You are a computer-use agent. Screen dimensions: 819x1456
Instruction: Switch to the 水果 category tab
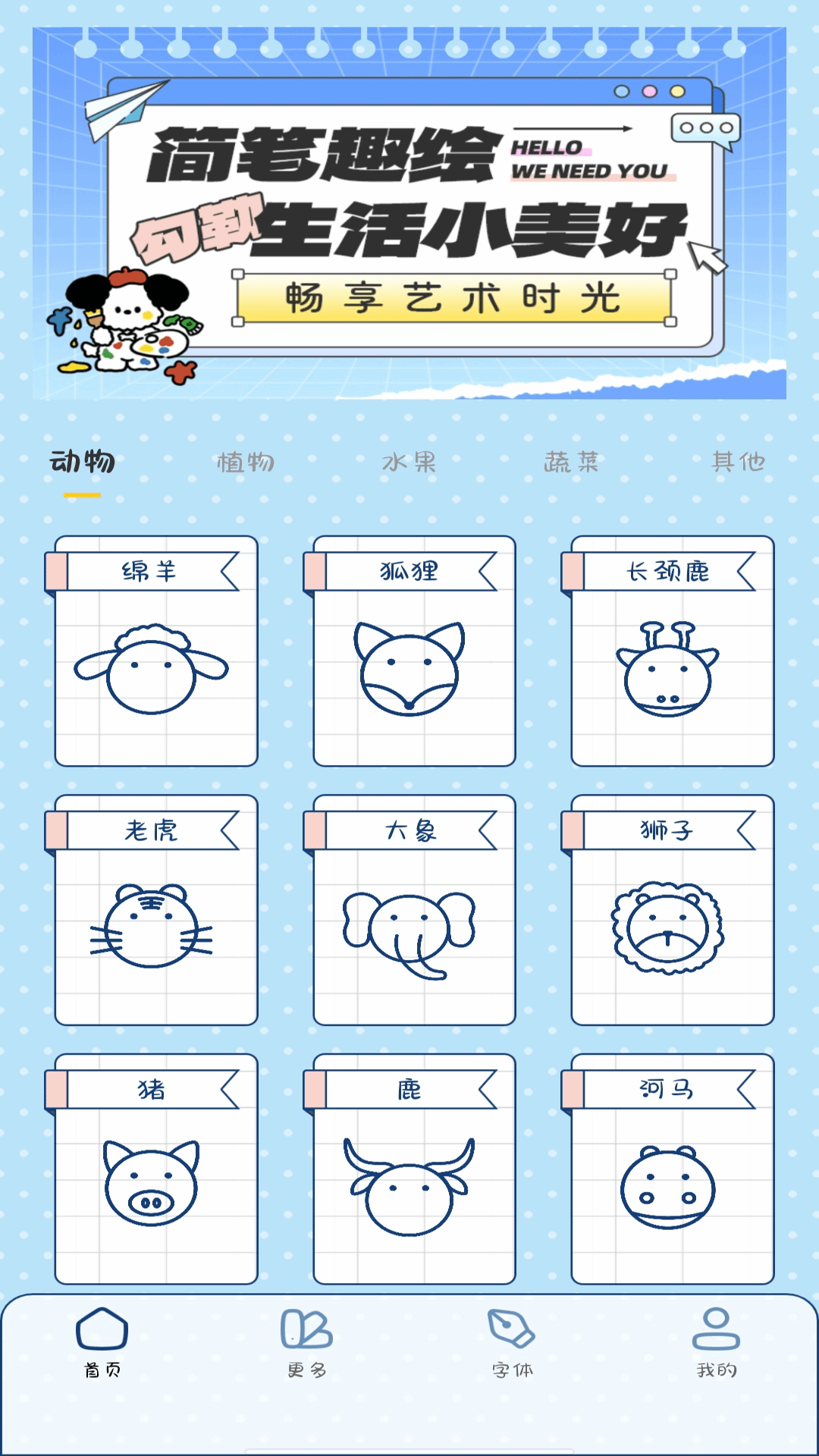pyautogui.click(x=409, y=462)
